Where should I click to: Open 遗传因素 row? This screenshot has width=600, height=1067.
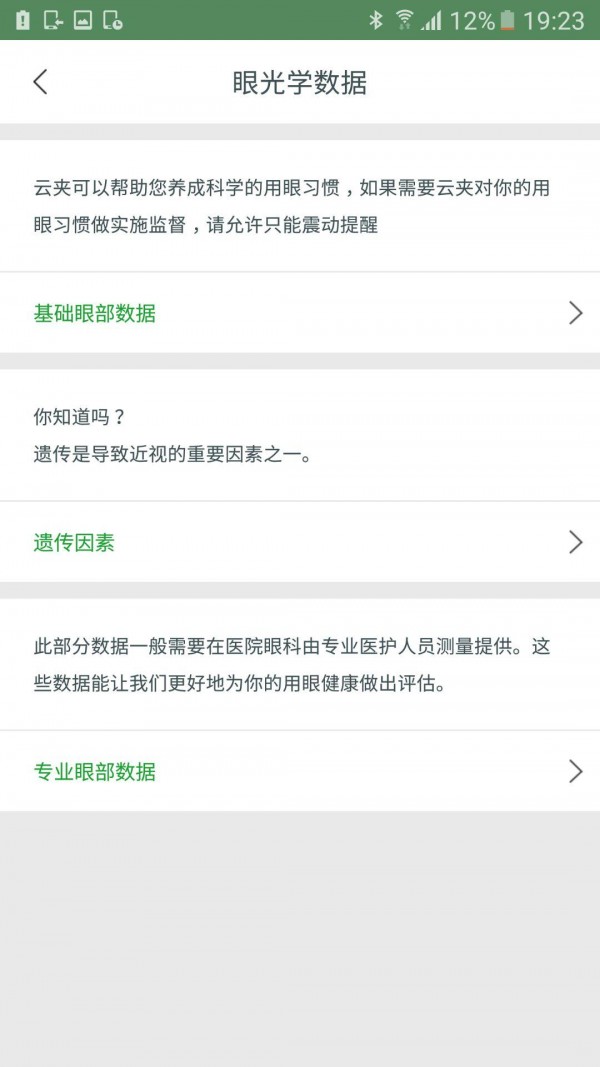[300, 542]
